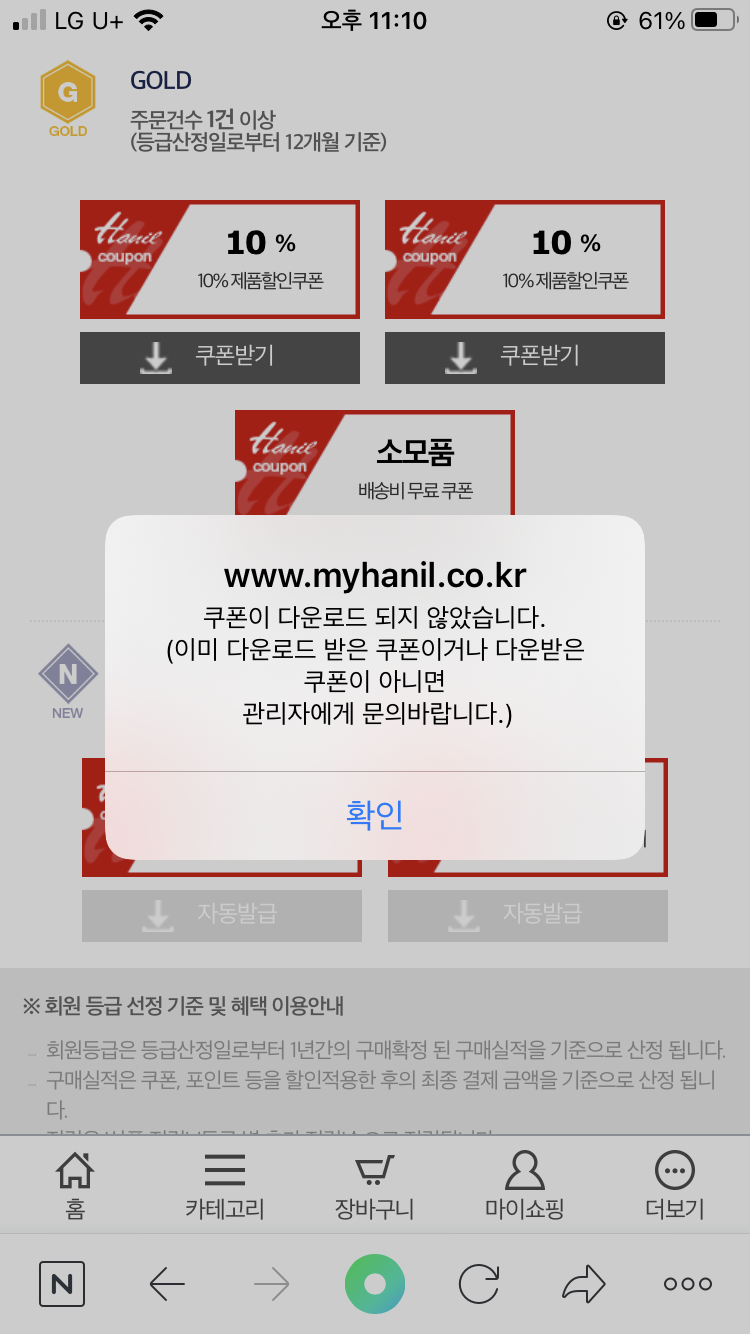
Task: Confirm the alert by tapping 확인
Action: tap(375, 815)
